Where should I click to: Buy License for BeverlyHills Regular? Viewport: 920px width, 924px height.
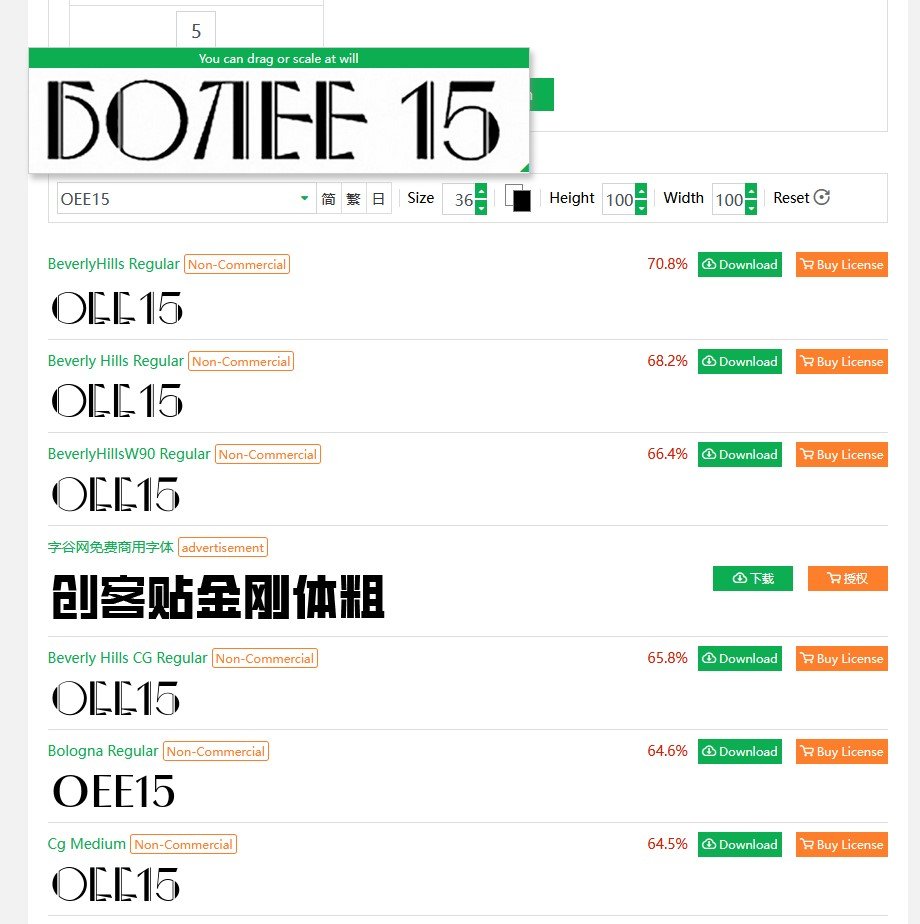point(841,265)
